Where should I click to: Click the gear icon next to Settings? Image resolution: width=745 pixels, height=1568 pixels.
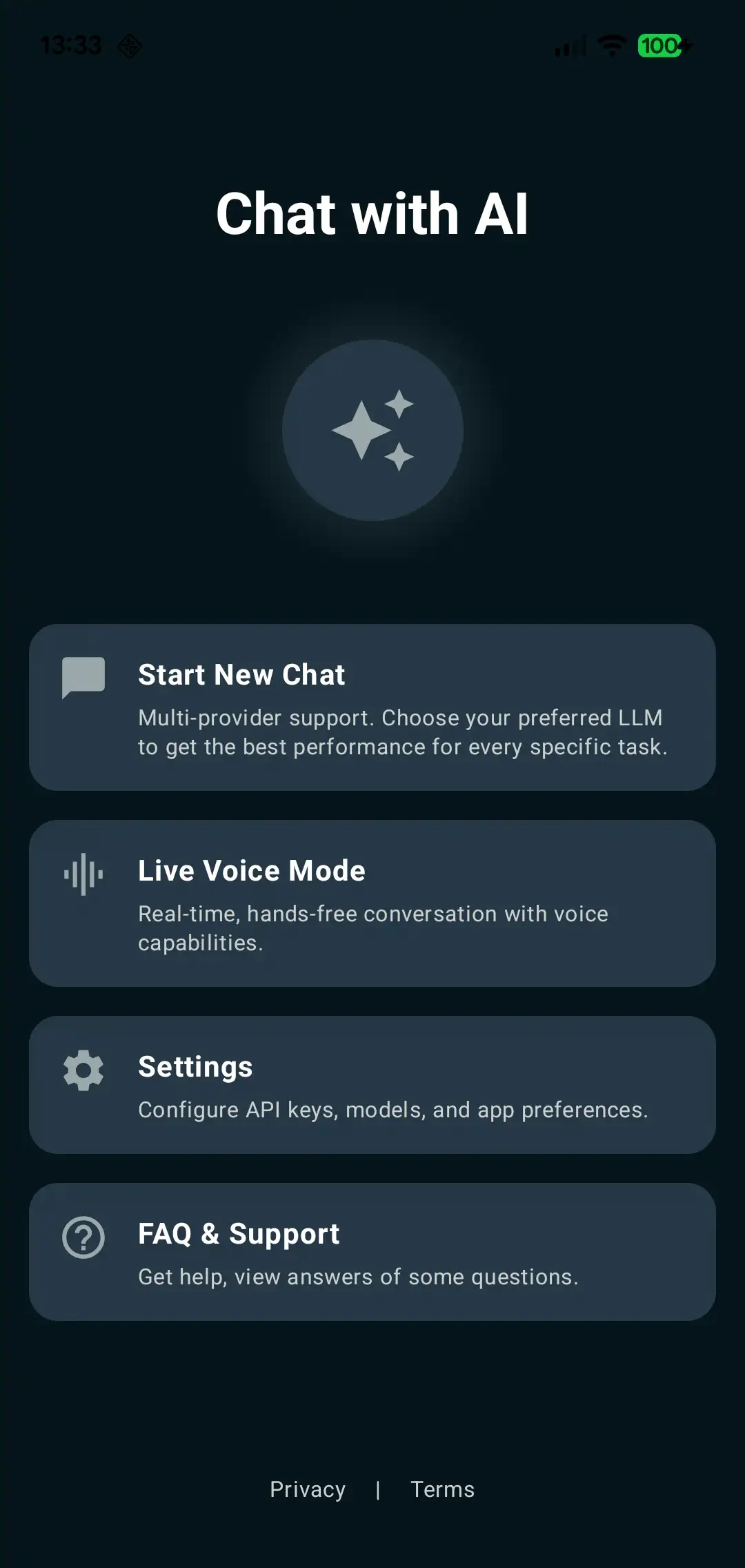[82, 1070]
